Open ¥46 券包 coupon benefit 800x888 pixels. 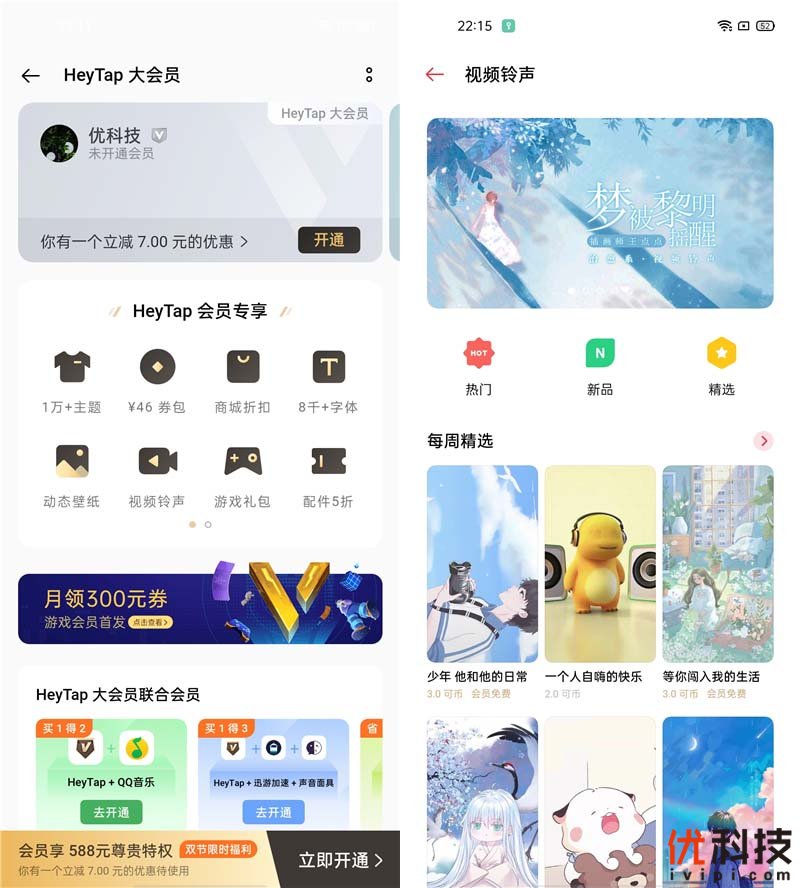coord(158,381)
